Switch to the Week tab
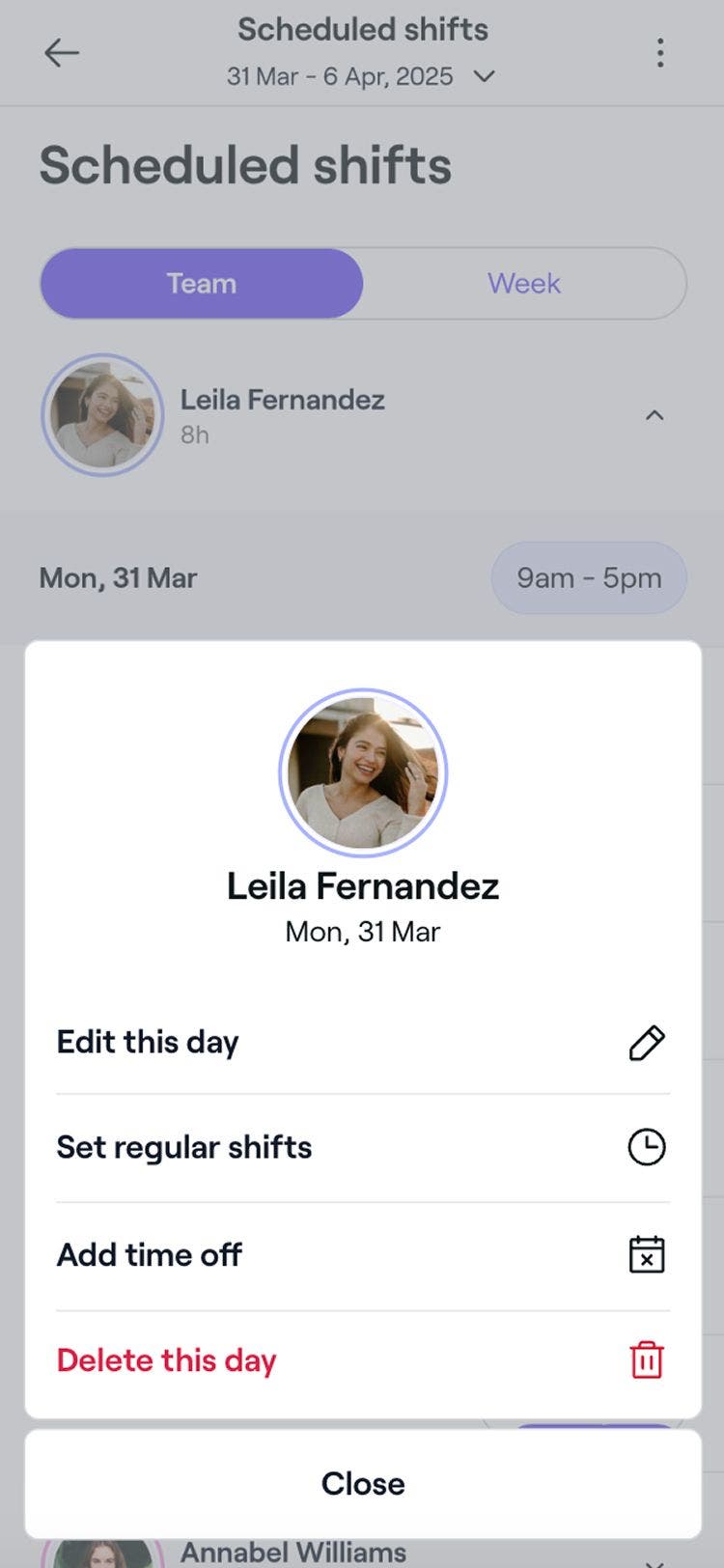The image size is (724, 1568). tap(524, 284)
